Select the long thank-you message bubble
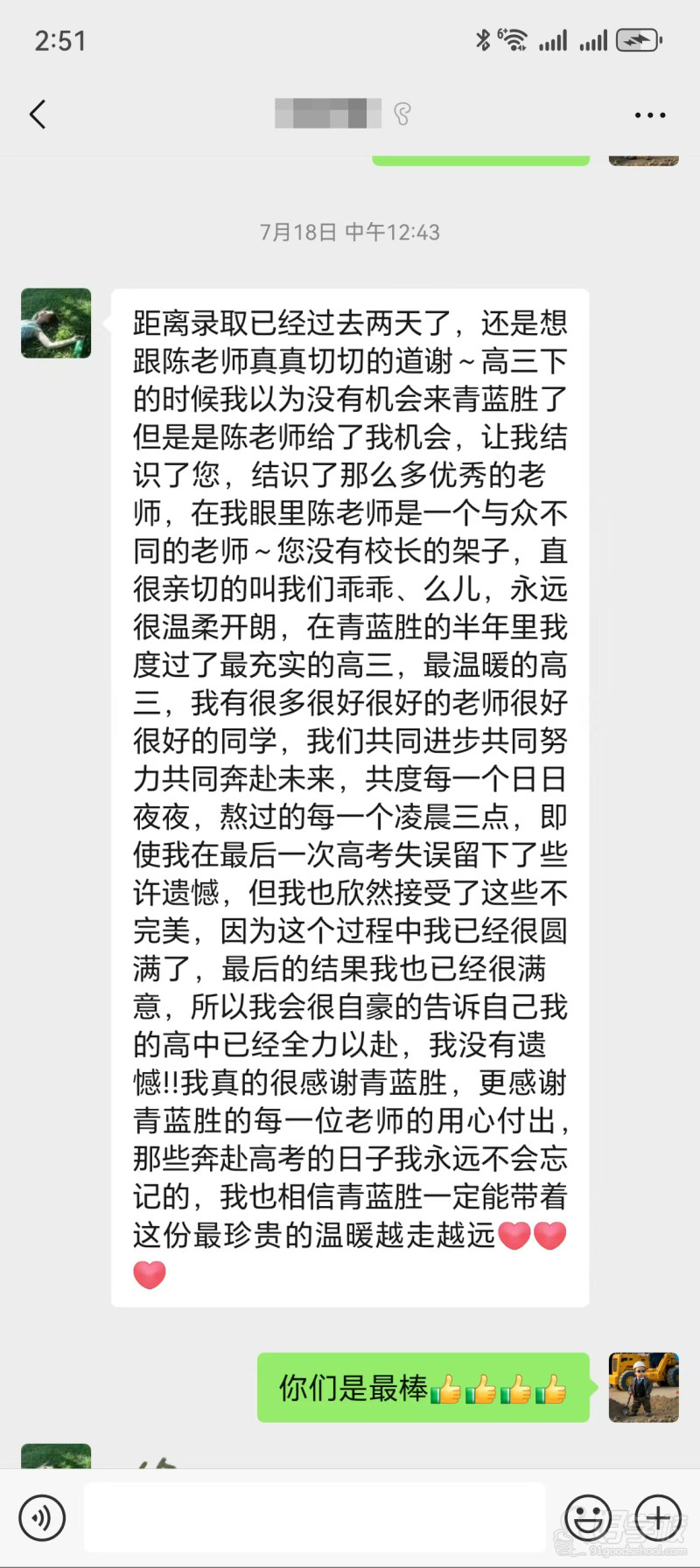This screenshot has height=1568, width=700. tap(350, 787)
